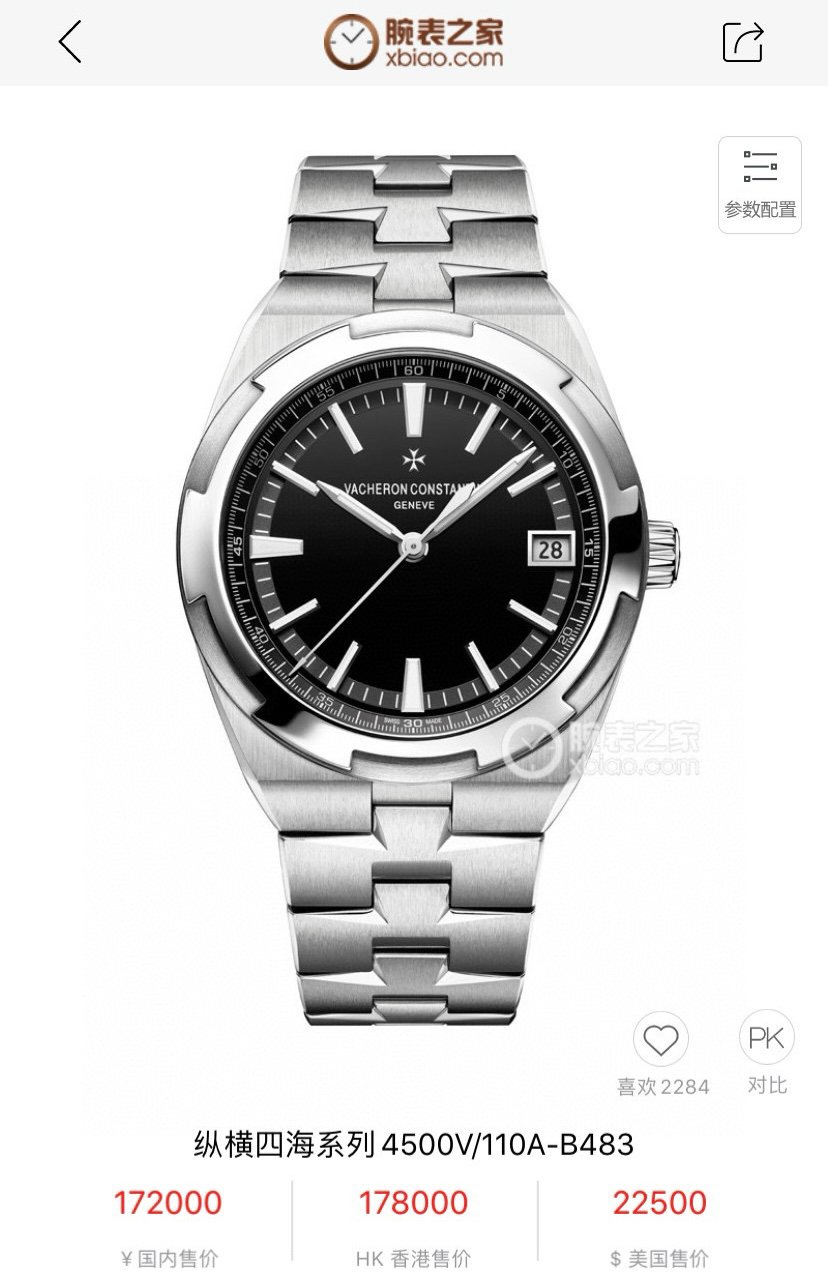Open the watch product image
The height and width of the screenshot is (1282, 828).
click(x=414, y=590)
